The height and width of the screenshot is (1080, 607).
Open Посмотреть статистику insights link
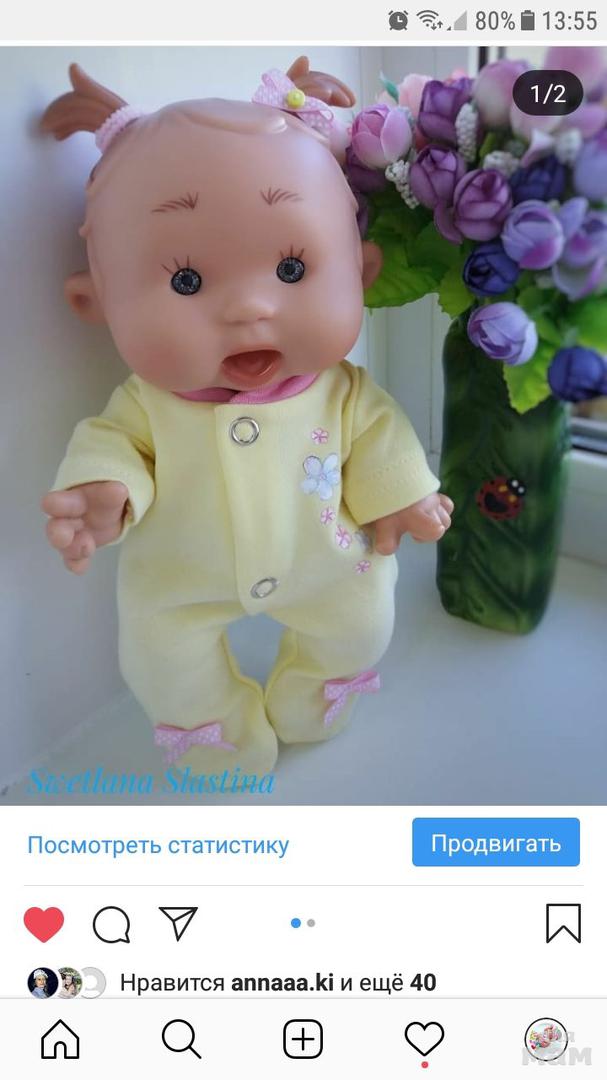[x=158, y=845]
